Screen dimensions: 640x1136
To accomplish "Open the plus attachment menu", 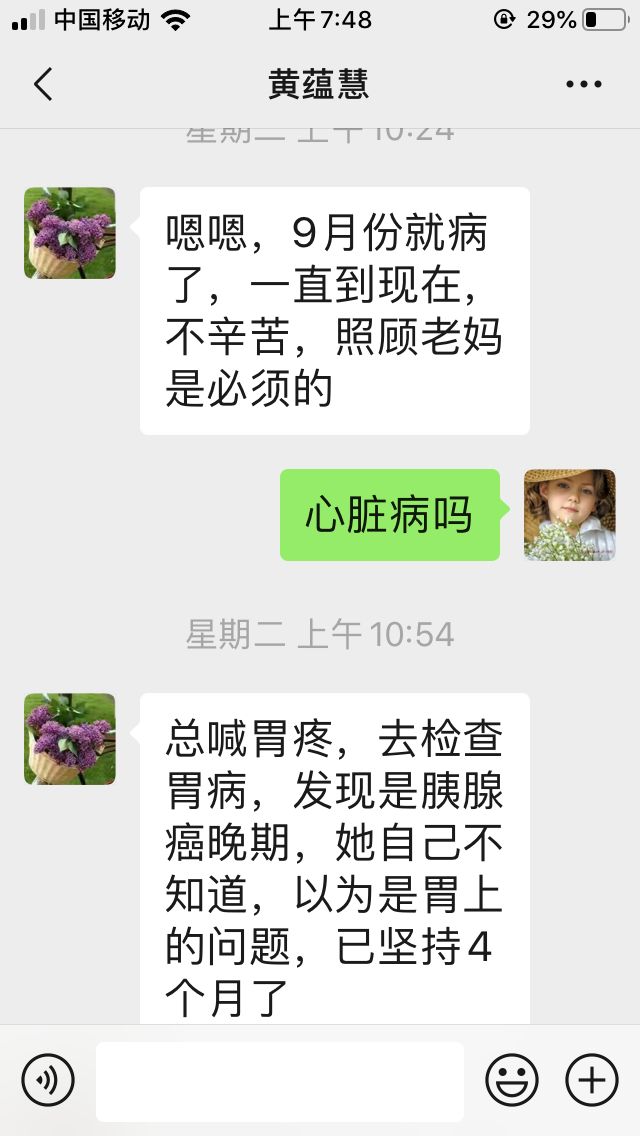I will 592,1080.
